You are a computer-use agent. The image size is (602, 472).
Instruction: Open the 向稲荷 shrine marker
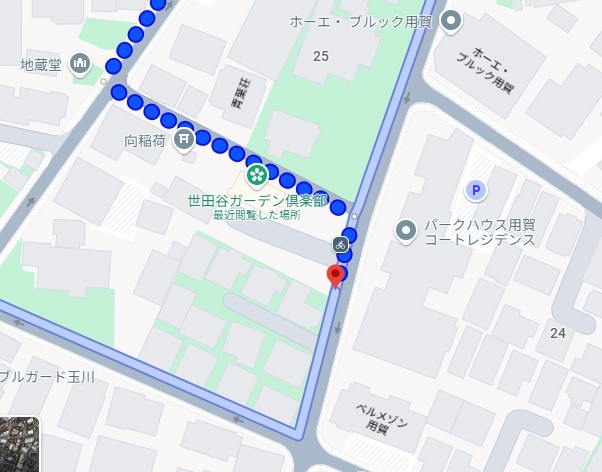[184, 139]
